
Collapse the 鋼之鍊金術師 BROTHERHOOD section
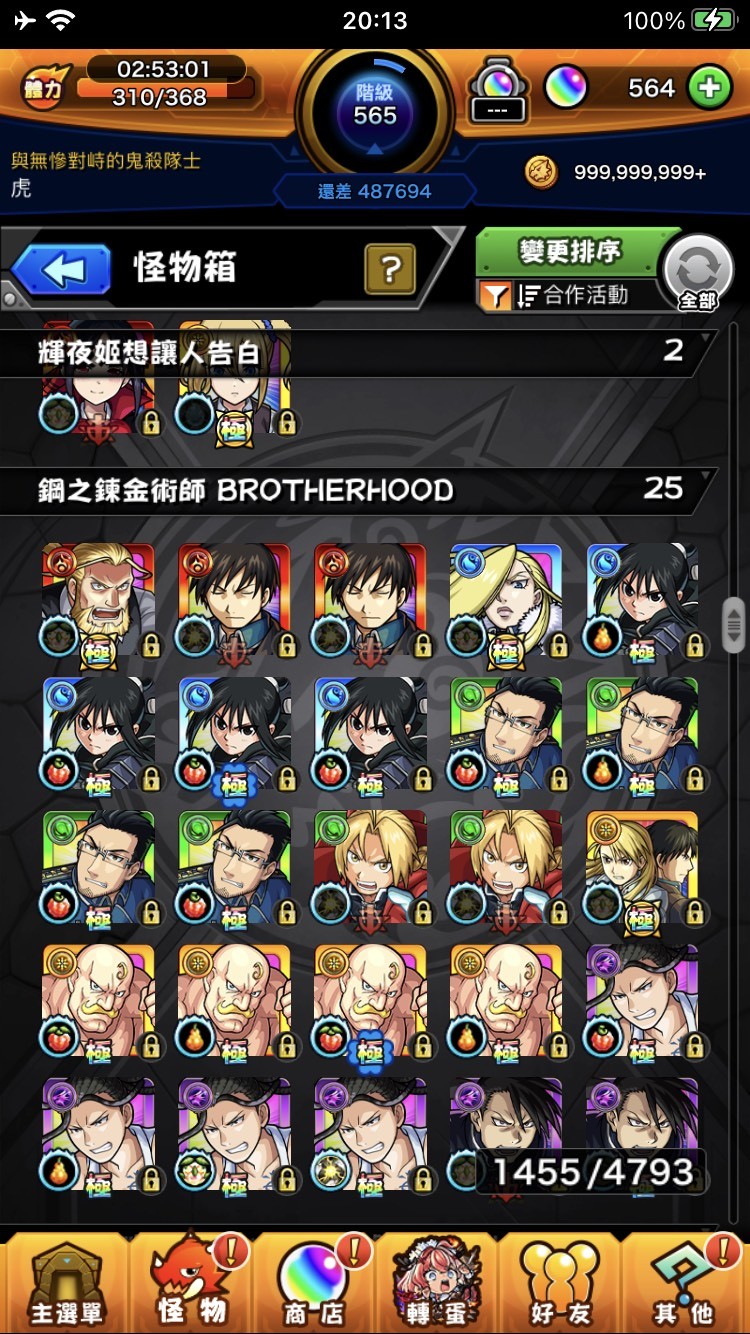(360, 490)
